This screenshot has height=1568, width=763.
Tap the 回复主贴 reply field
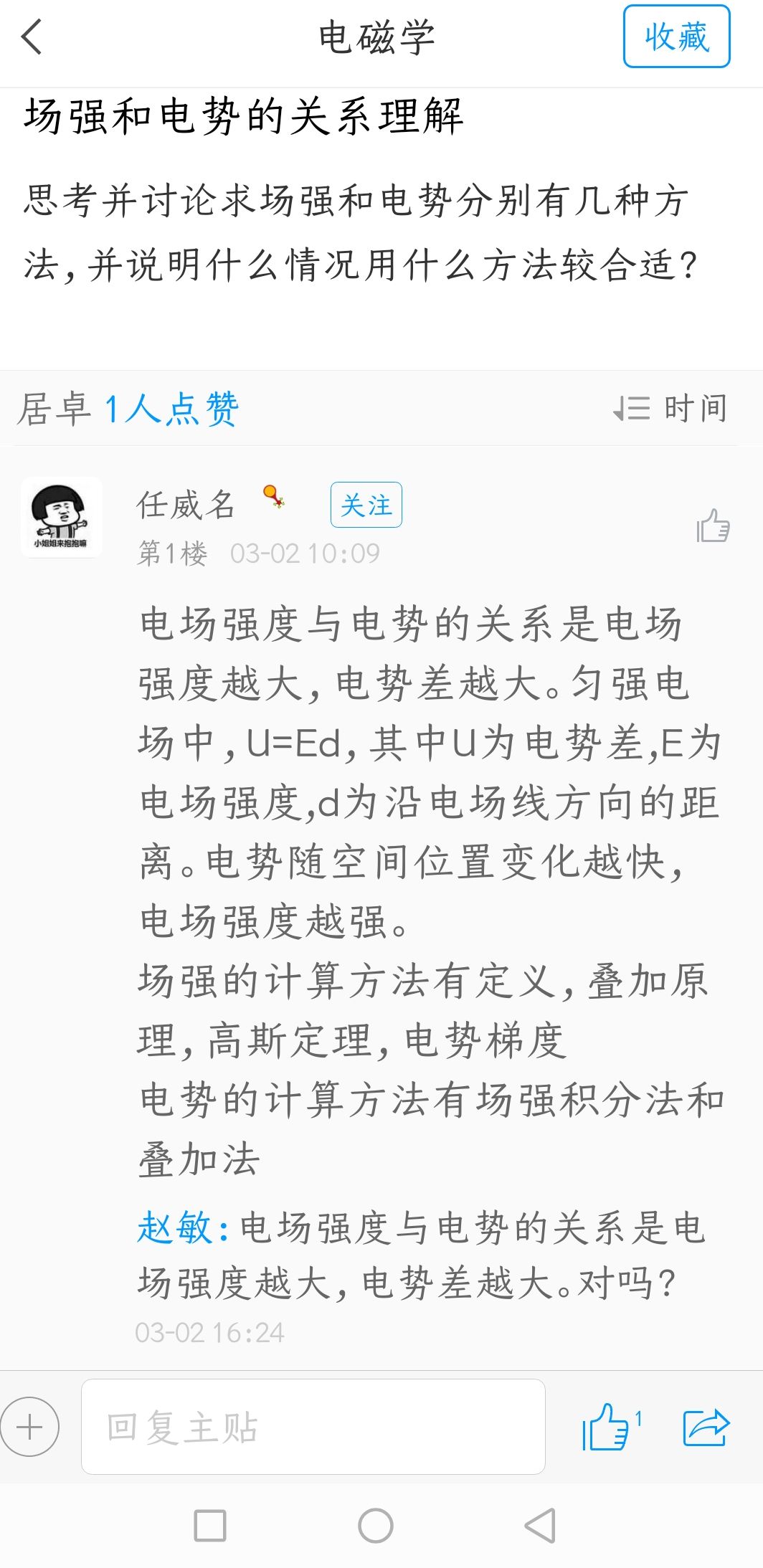313,1427
